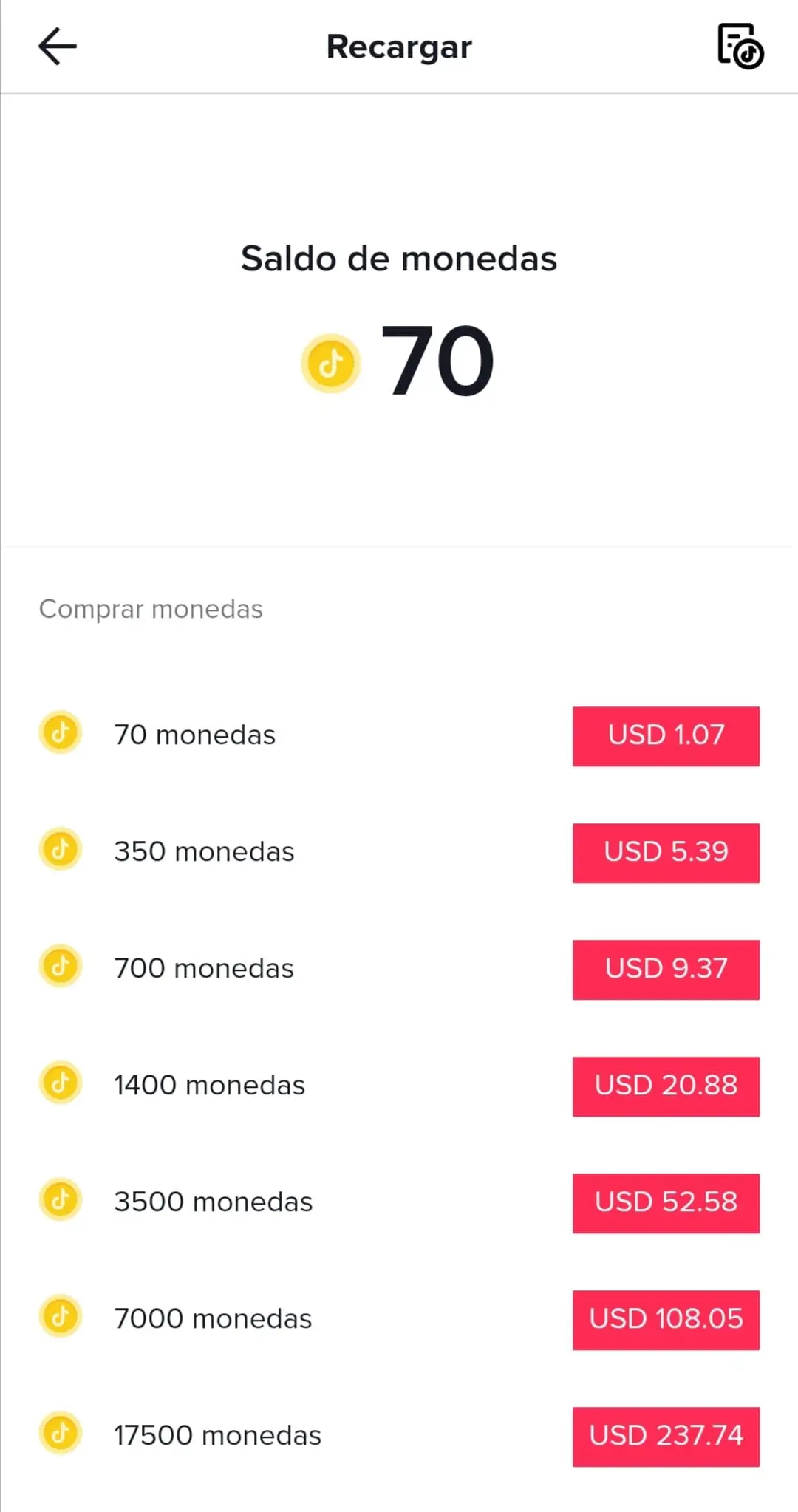Tap the Comprar monedas section label

coord(150,608)
